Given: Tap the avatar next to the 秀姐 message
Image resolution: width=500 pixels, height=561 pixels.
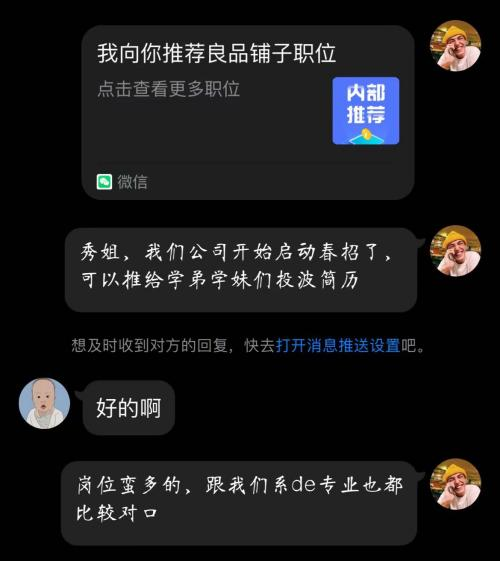Looking at the screenshot, I should (455, 251).
